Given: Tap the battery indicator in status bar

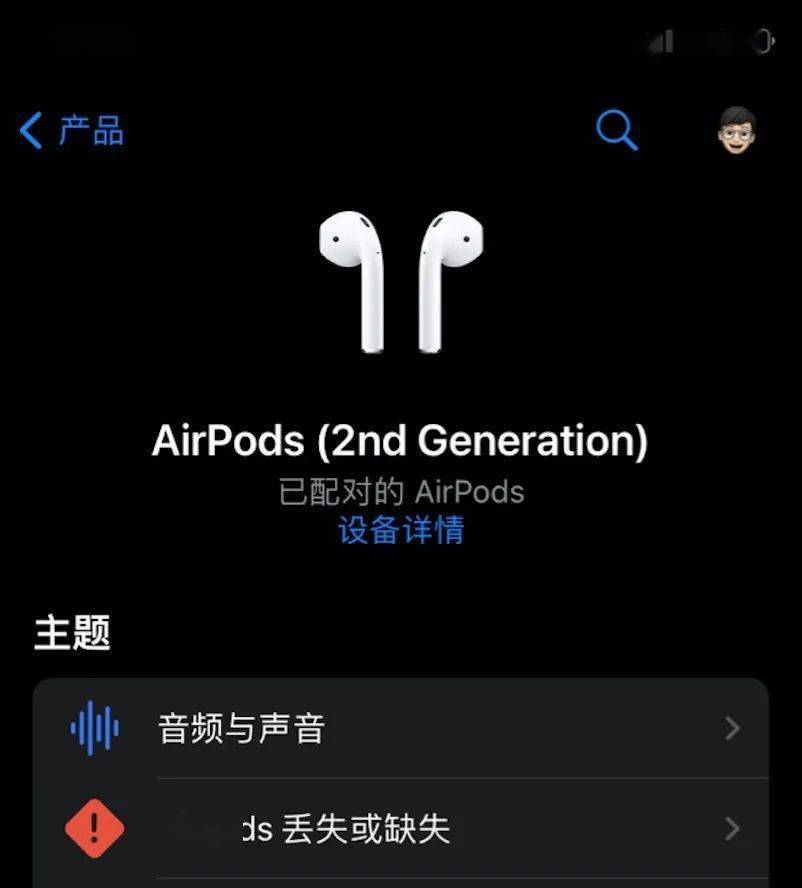Looking at the screenshot, I should click(x=763, y=41).
